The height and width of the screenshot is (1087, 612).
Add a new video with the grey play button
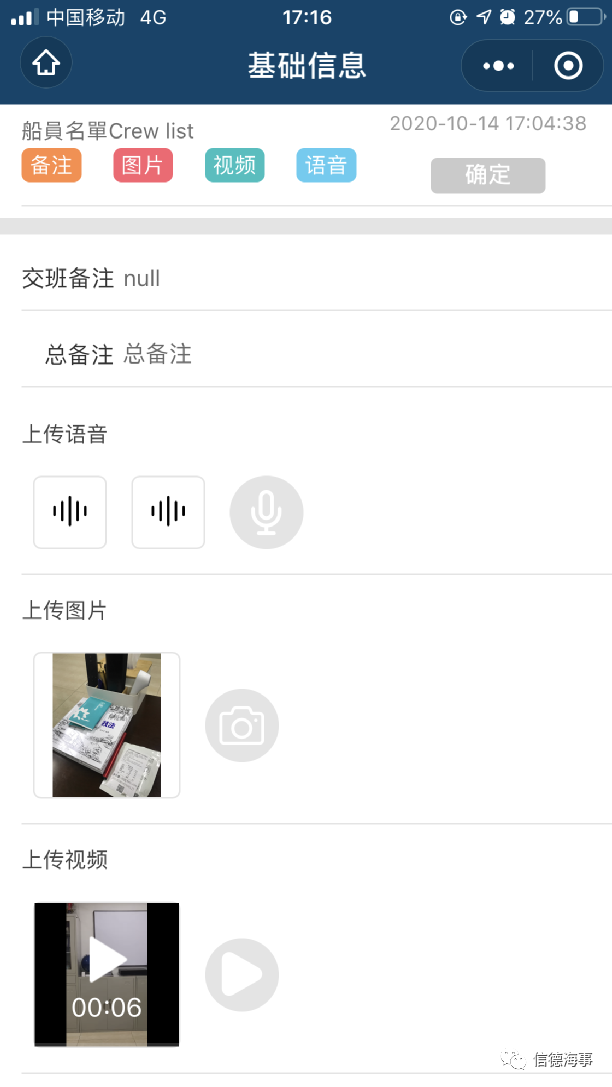tap(242, 974)
